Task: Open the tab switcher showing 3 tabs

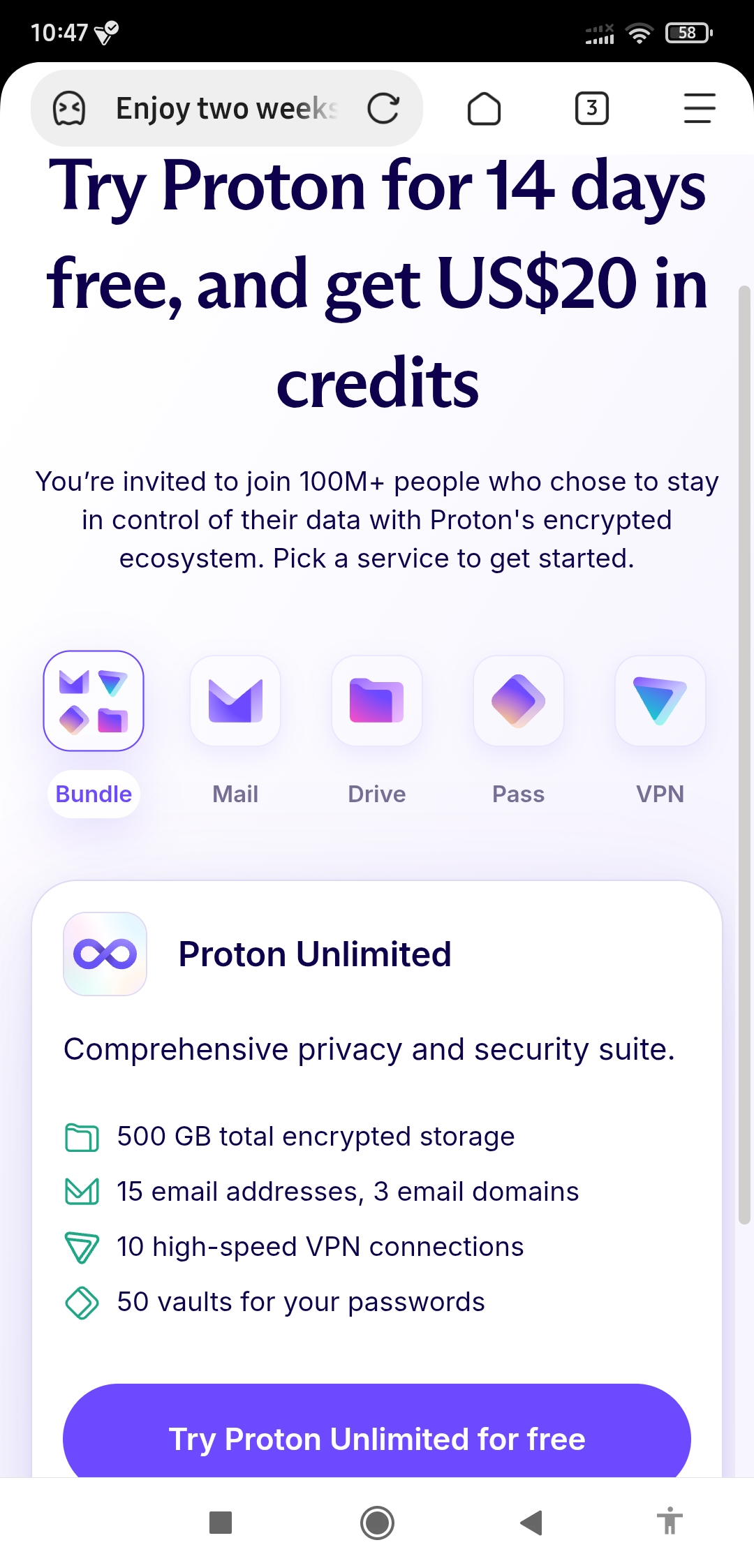Action: [x=592, y=108]
